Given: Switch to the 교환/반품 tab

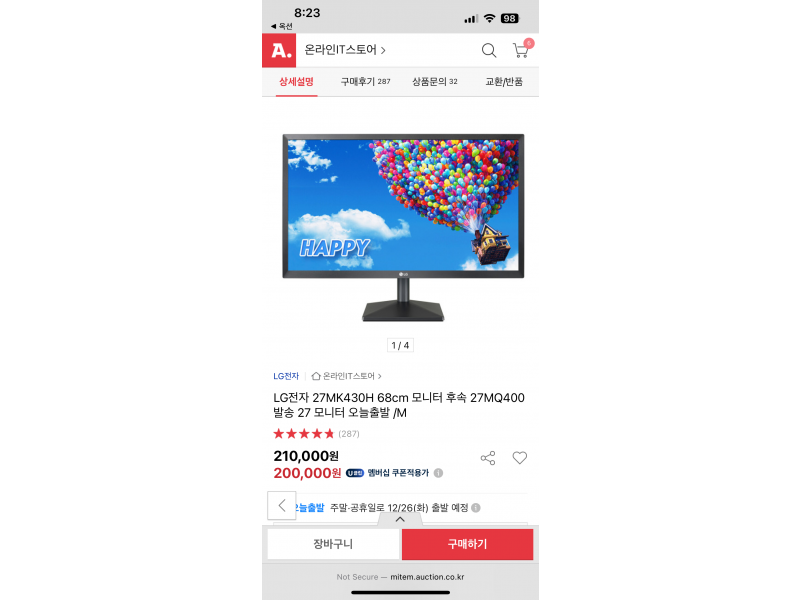Looking at the screenshot, I should tap(503, 82).
